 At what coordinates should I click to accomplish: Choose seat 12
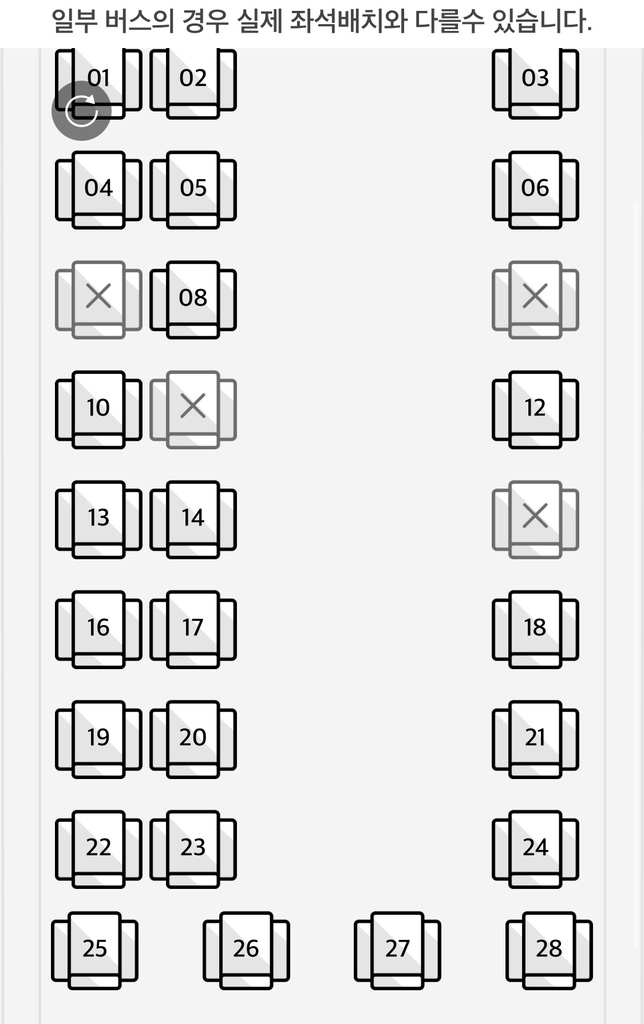point(535,409)
